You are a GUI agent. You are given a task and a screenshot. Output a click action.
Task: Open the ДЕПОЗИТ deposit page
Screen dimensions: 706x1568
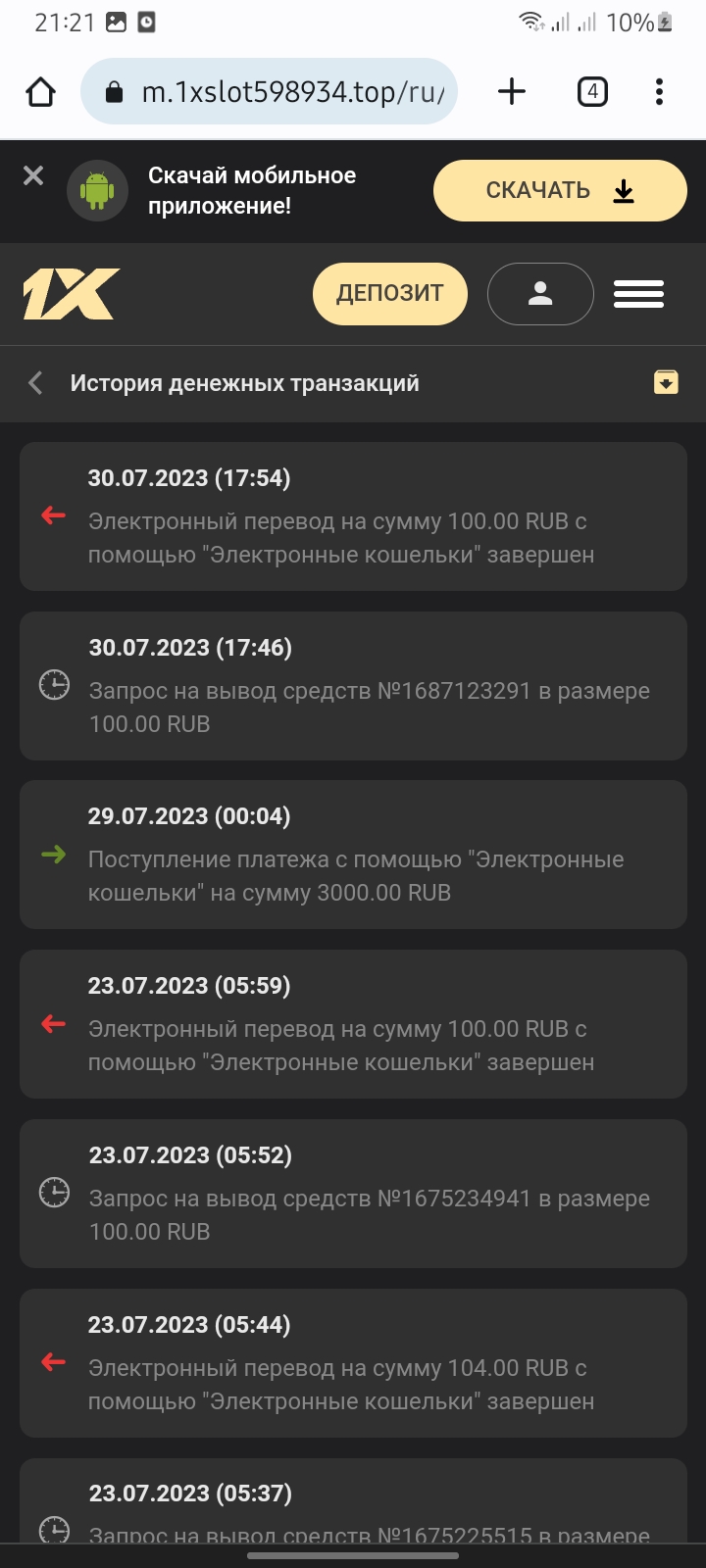click(389, 293)
